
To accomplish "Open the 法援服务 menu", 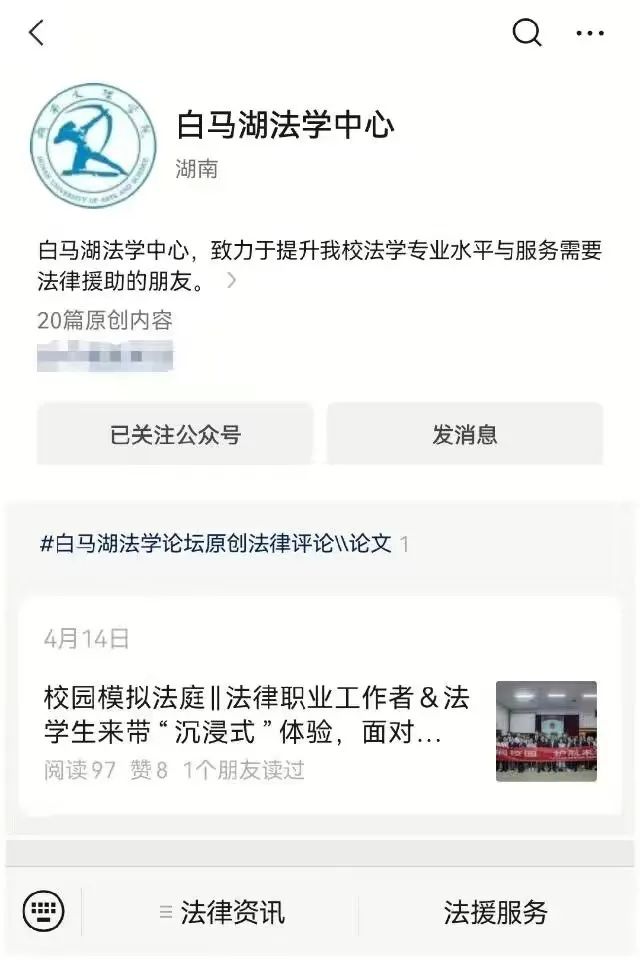I will tap(496, 912).
